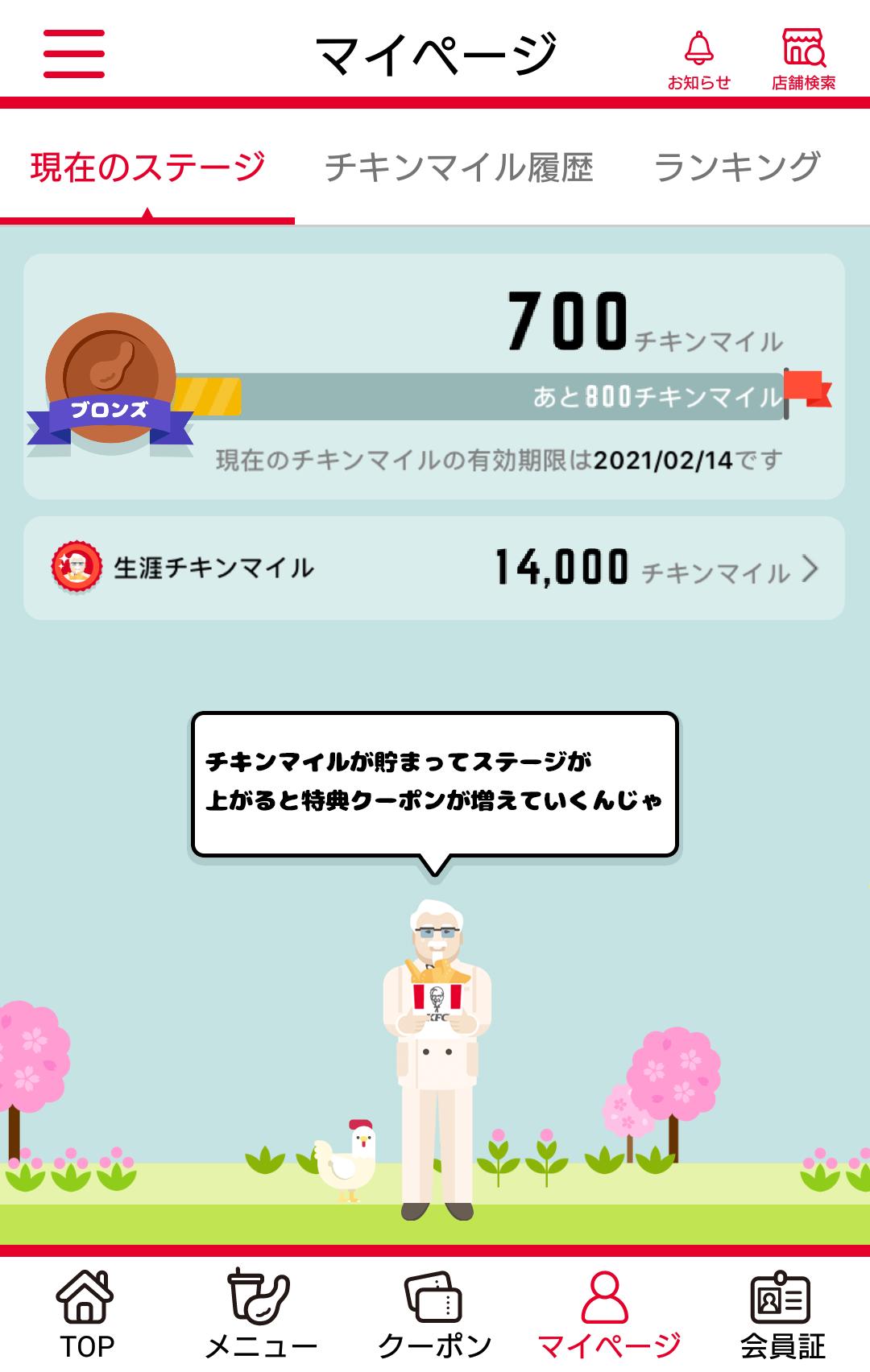Open 店舗検索 store search

[x=803, y=60]
